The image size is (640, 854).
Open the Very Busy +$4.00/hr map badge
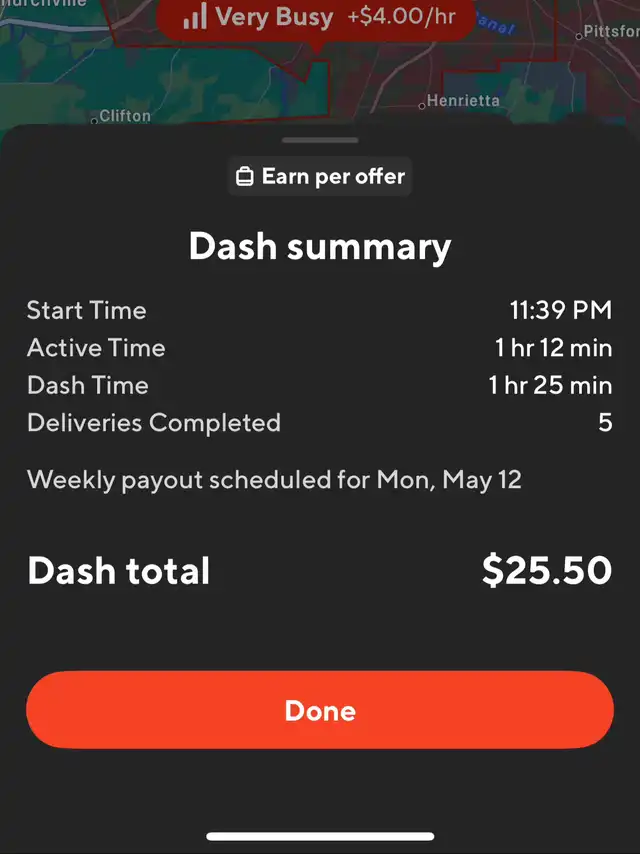pos(316,17)
